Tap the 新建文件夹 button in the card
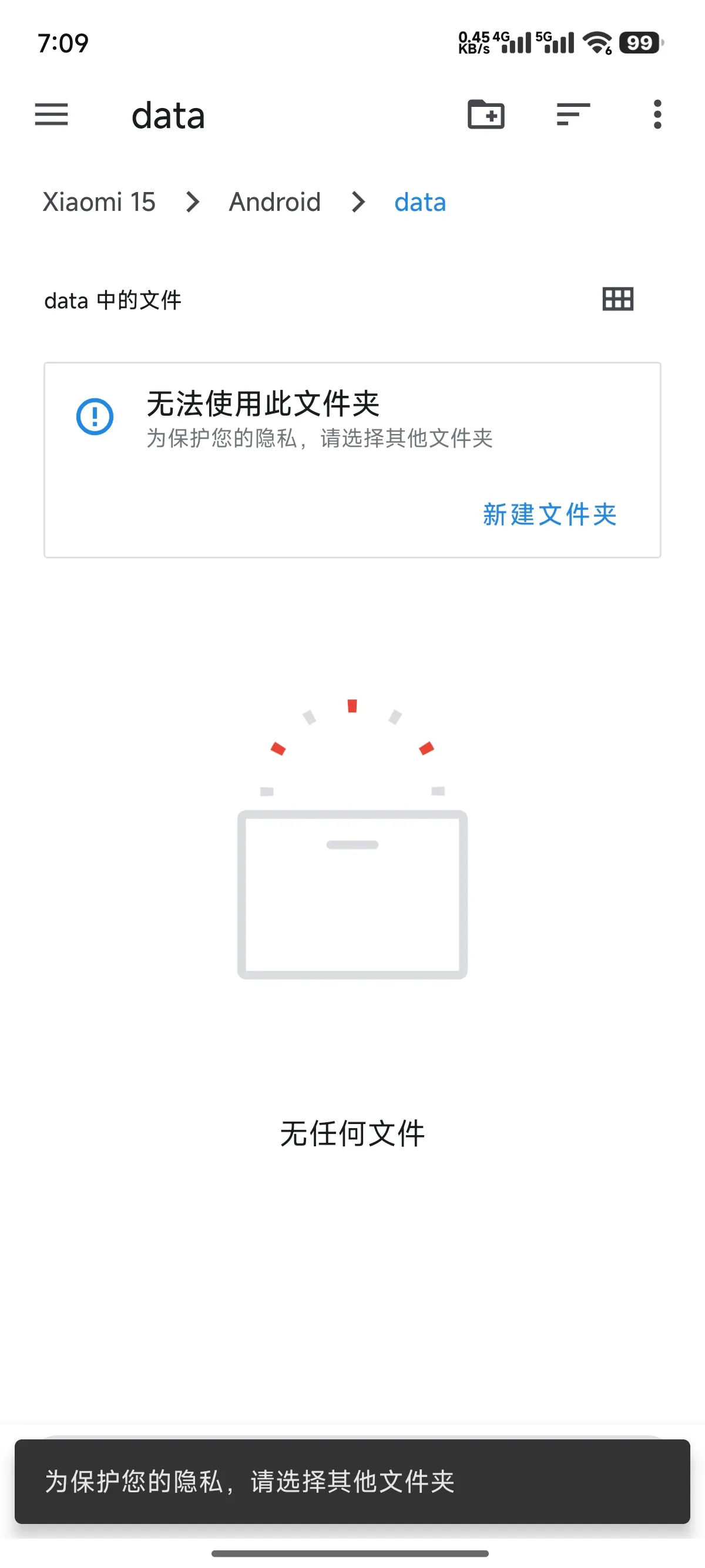The width and height of the screenshot is (705, 1568). [x=549, y=514]
